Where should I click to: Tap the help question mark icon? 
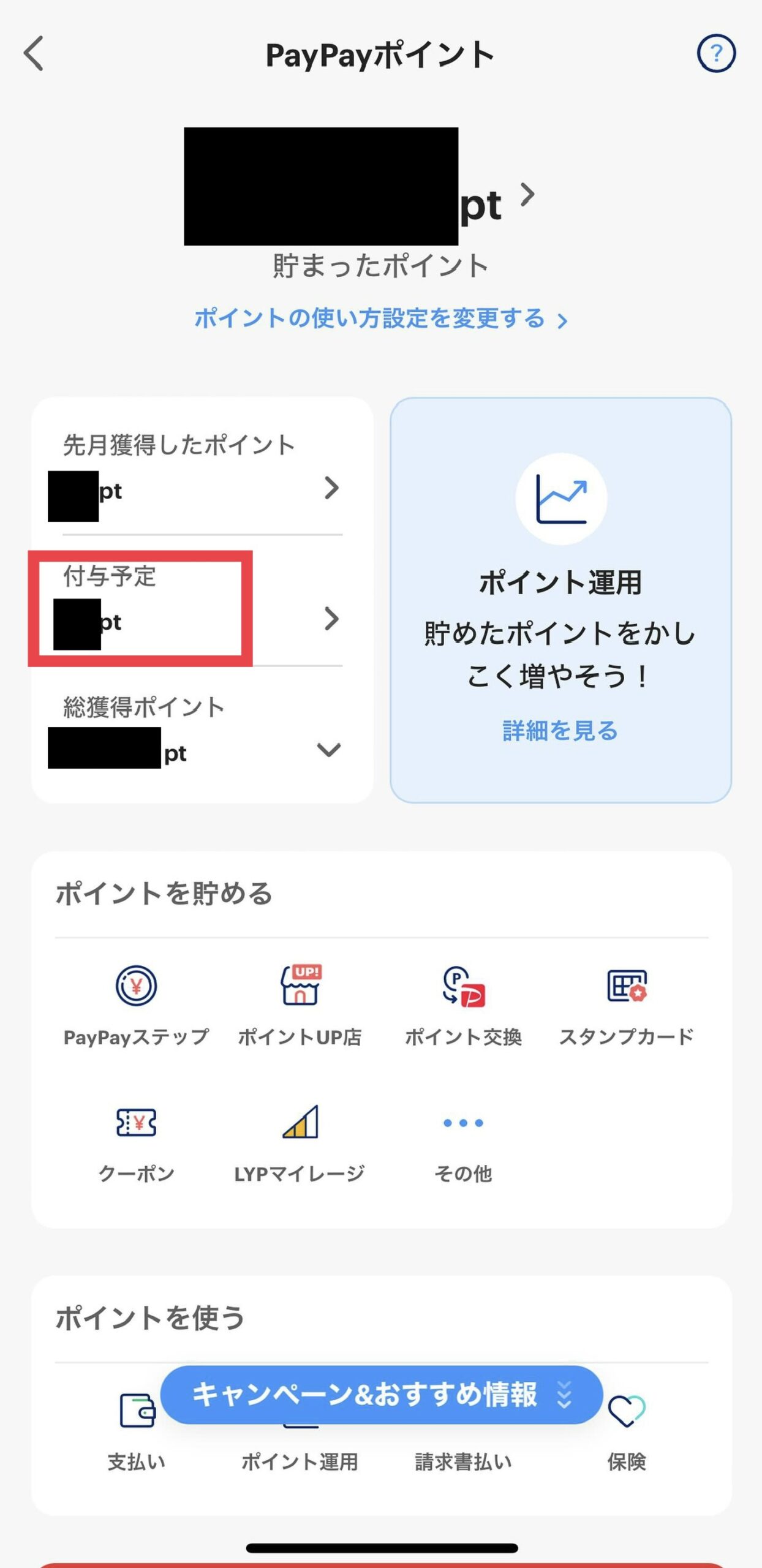coord(715,54)
